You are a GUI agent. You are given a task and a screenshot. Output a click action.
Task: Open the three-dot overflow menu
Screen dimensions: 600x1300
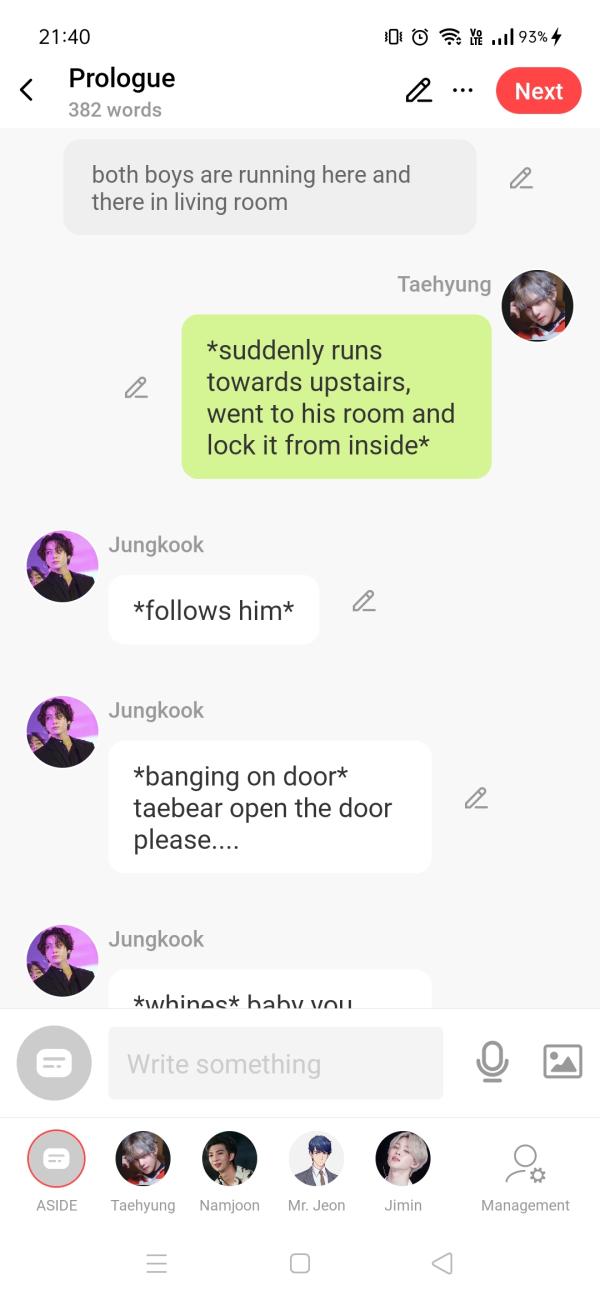(462, 91)
